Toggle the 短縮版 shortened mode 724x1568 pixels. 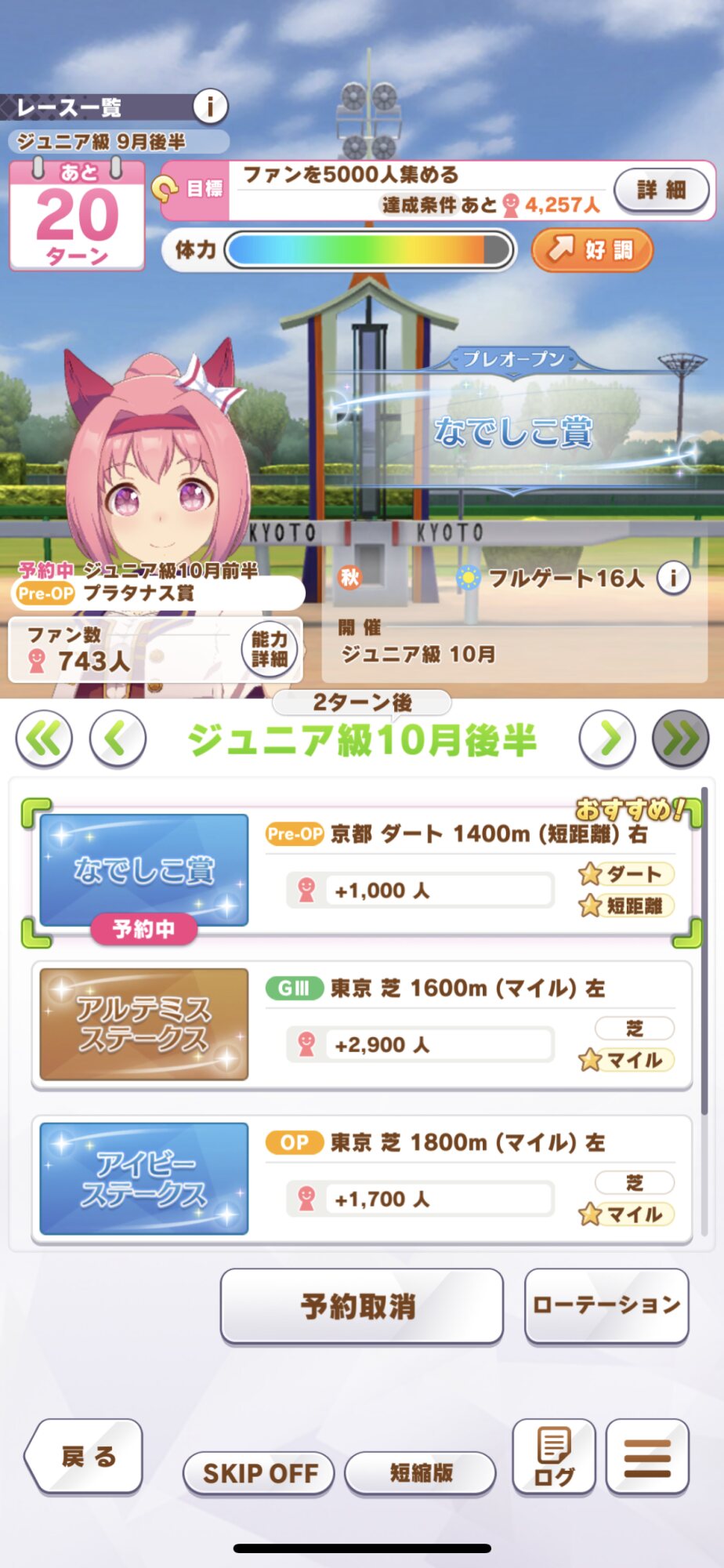tap(421, 1473)
